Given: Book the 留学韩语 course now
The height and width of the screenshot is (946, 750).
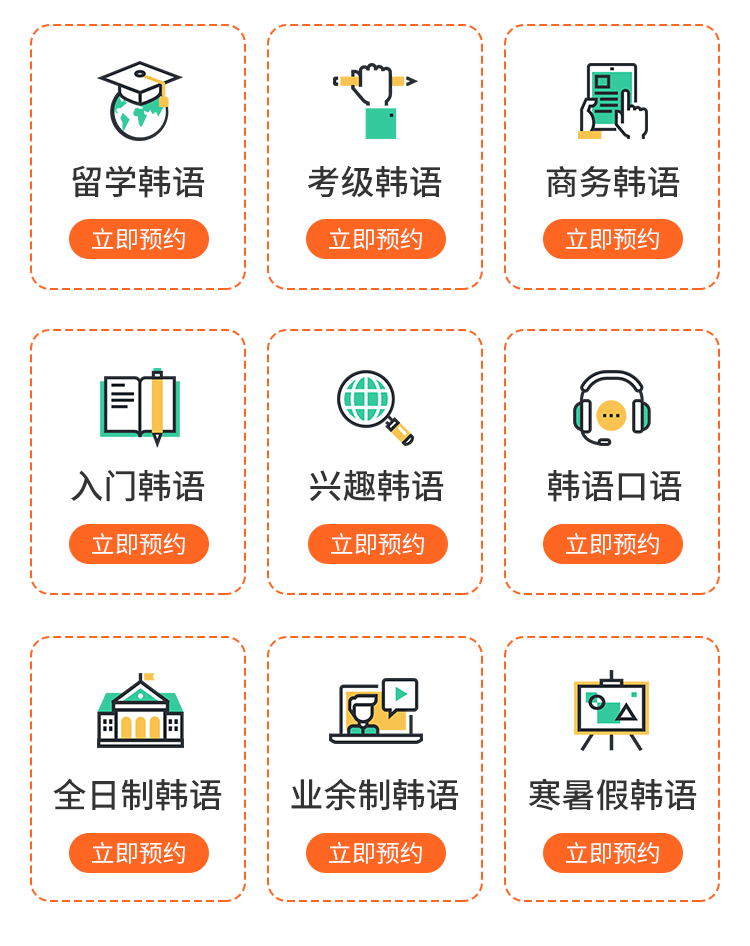Looking at the screenshot, I should [x=138, y=239].
